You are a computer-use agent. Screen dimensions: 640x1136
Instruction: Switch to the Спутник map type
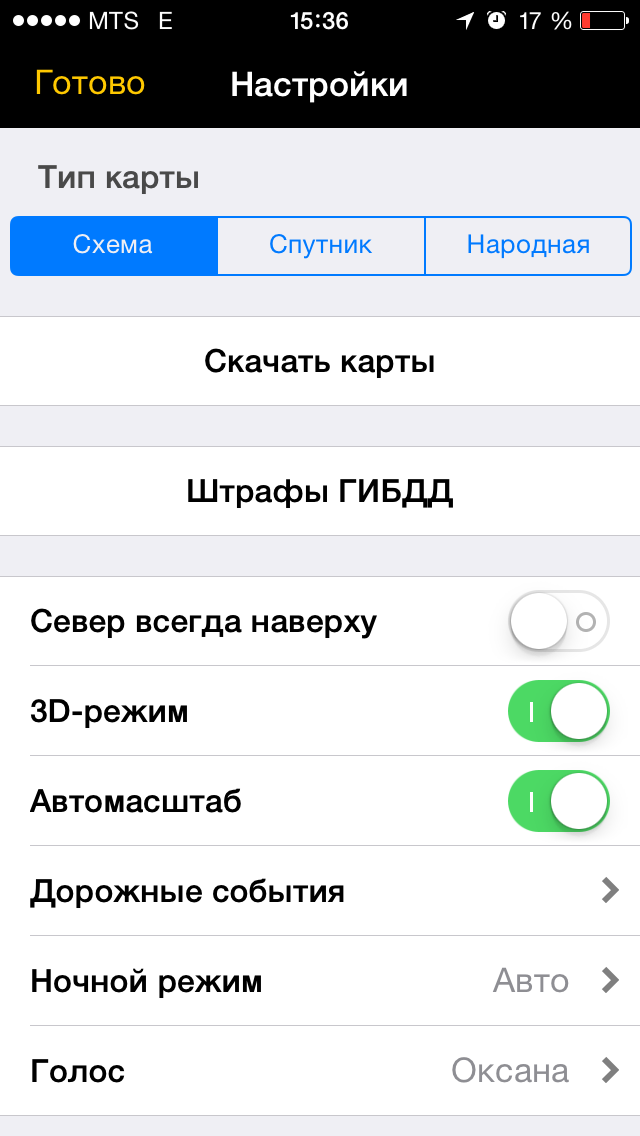click(x=320, y=245)
